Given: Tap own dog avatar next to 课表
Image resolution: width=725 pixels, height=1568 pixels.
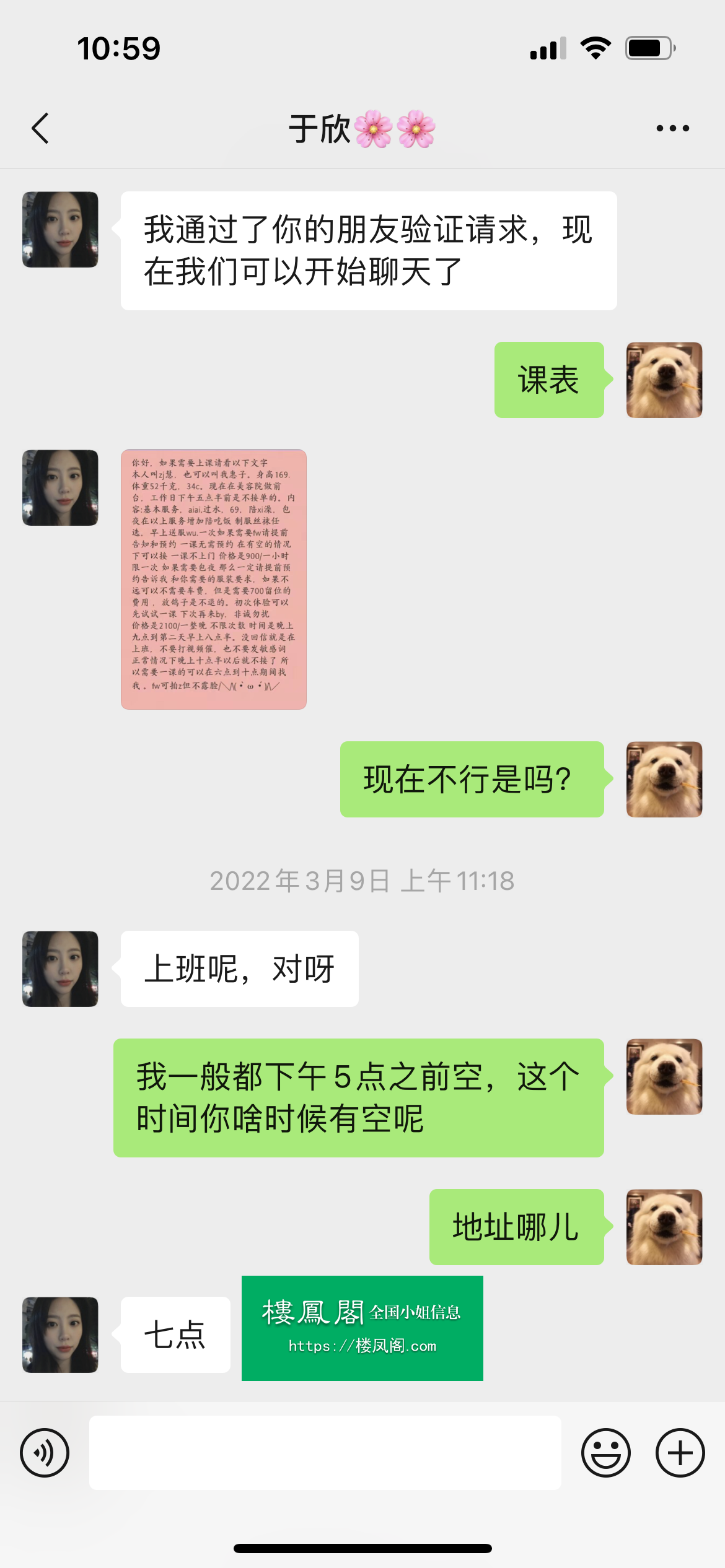Looking at the screenshot, I should click(664, 380).
